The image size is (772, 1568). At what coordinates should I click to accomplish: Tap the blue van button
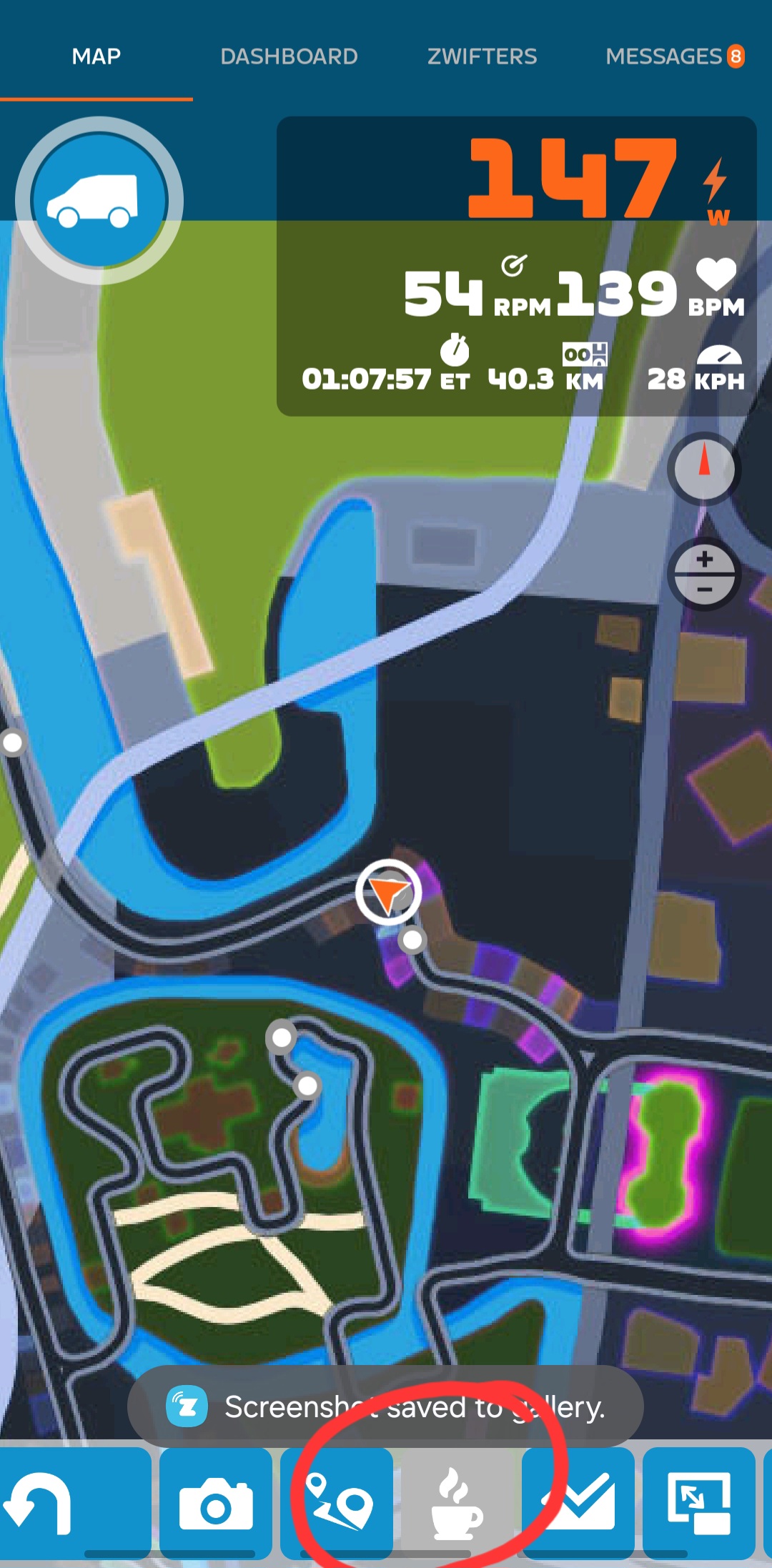pos(99,201)
